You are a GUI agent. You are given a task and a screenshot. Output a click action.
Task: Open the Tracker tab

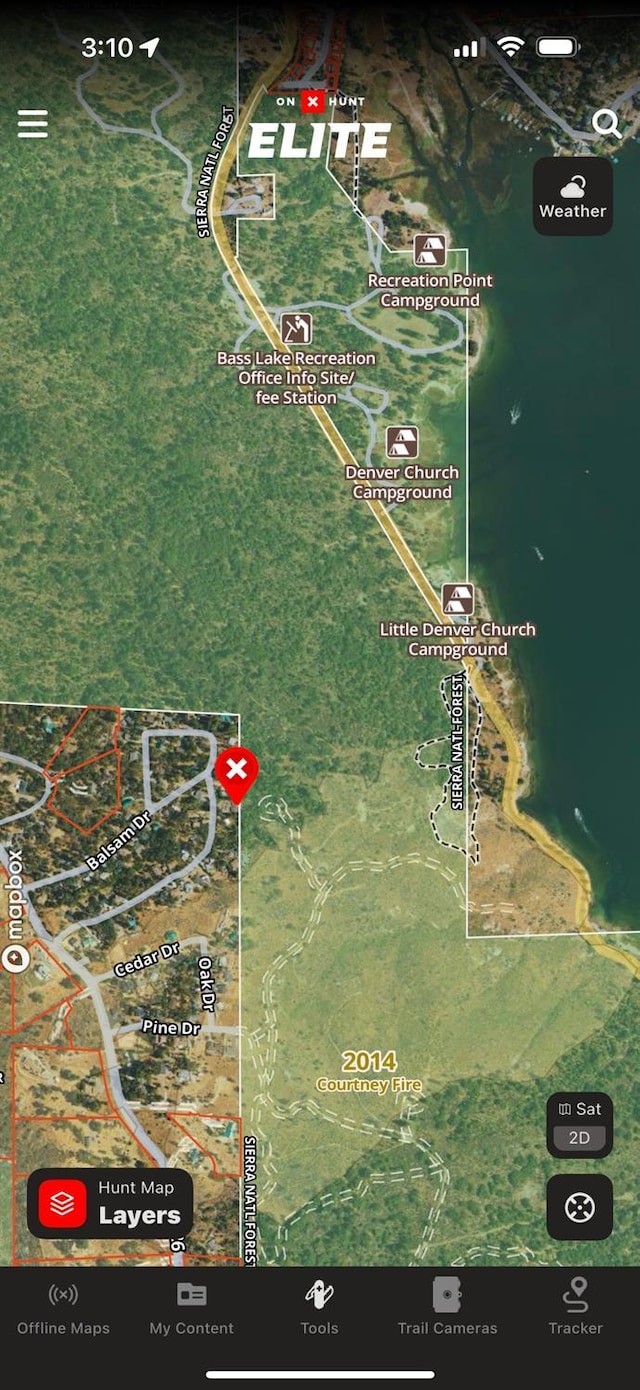(575, 1308)
